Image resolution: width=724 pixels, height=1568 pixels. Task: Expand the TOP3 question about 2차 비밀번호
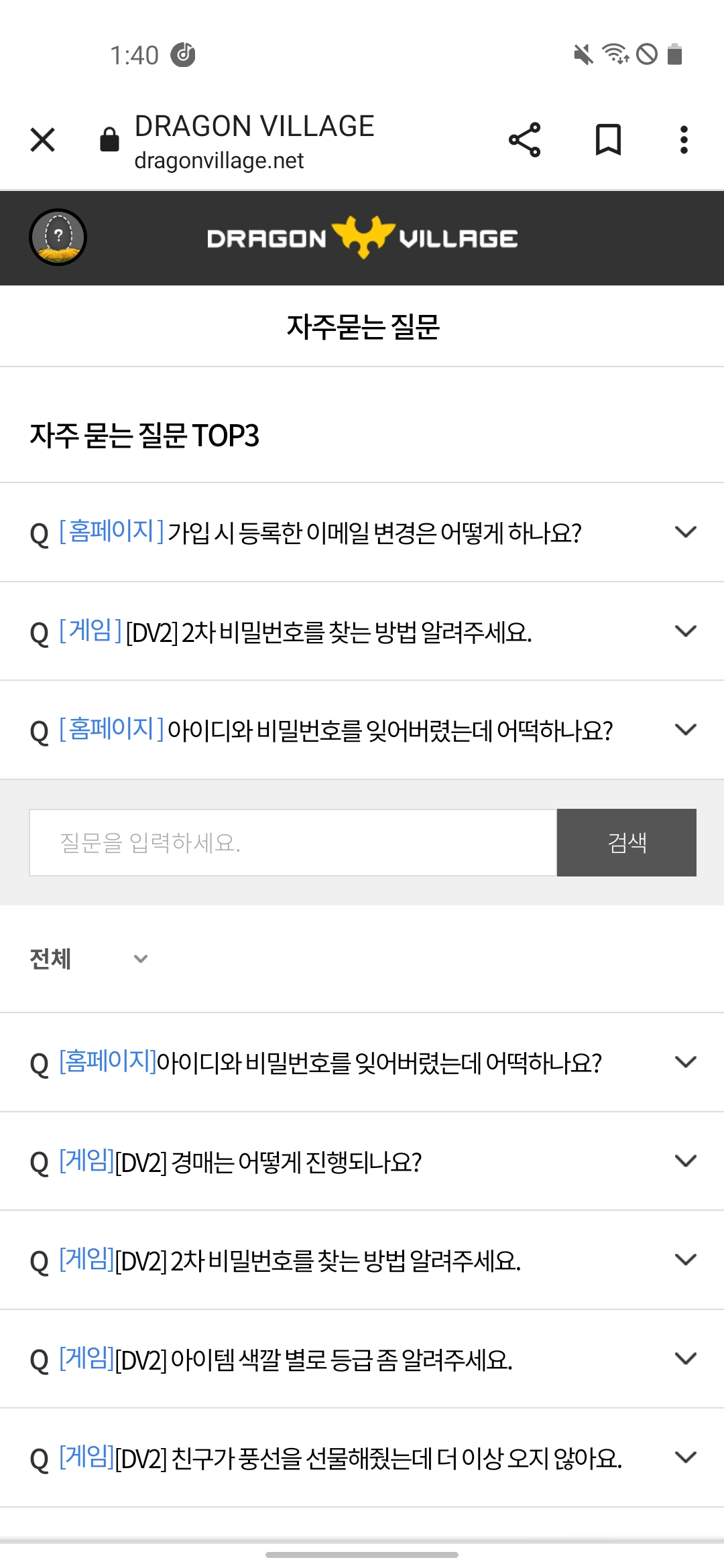[x=362, y=631]
